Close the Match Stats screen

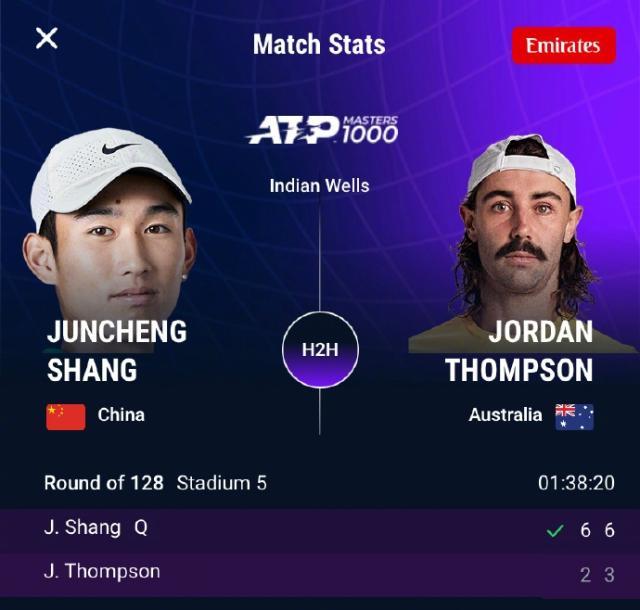tap(47, 39)
